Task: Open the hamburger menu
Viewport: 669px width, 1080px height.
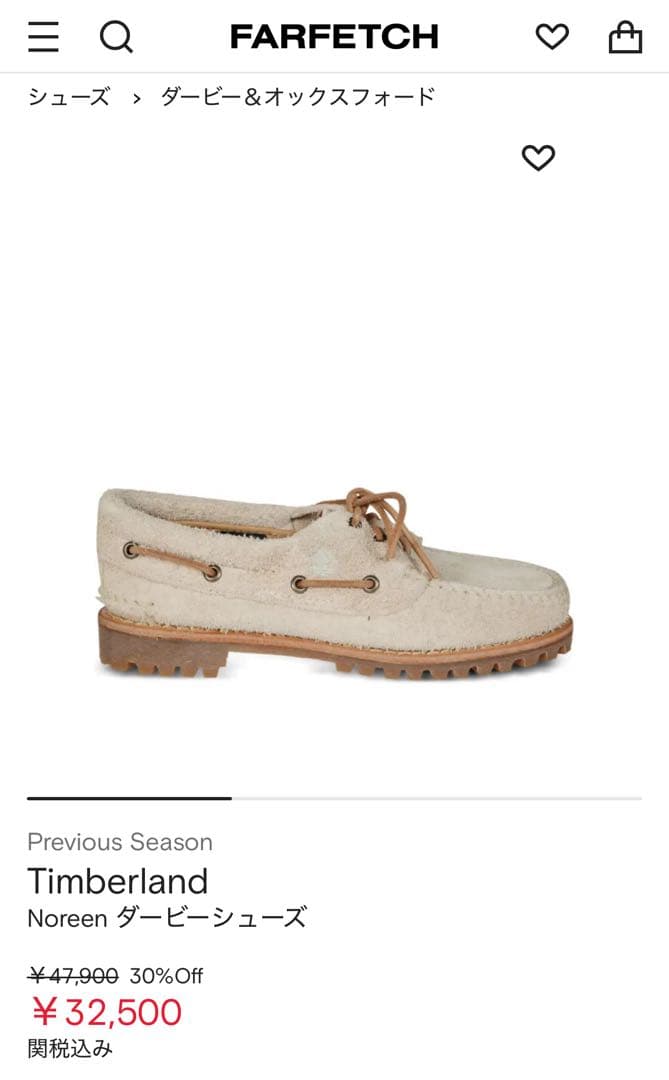Action: click(x=43, y=37)
